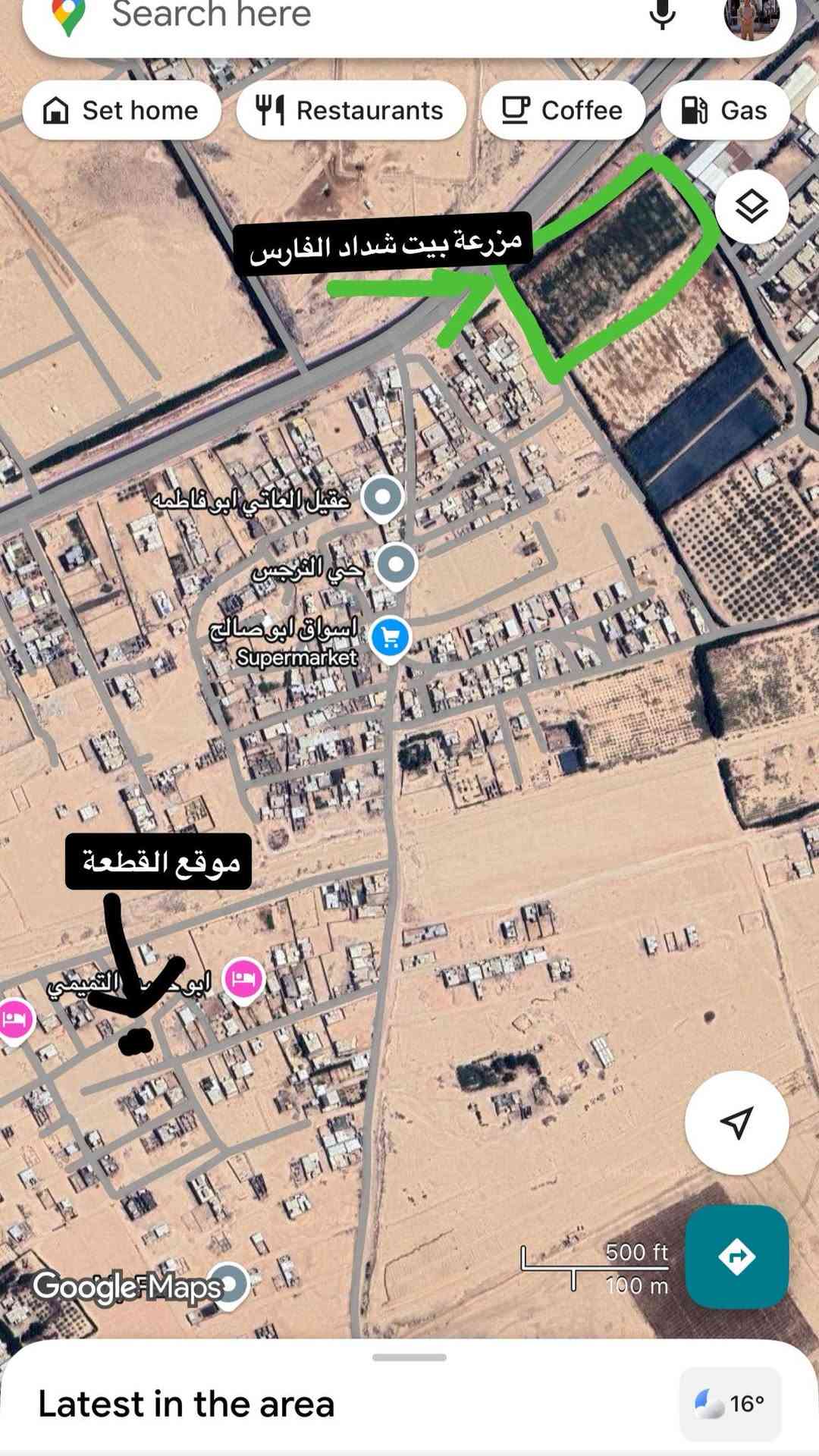Open the عقيل العاتي ابو فاطمه pin
Viewport: 819px width, 1456px height.
[x=382, y=498]
